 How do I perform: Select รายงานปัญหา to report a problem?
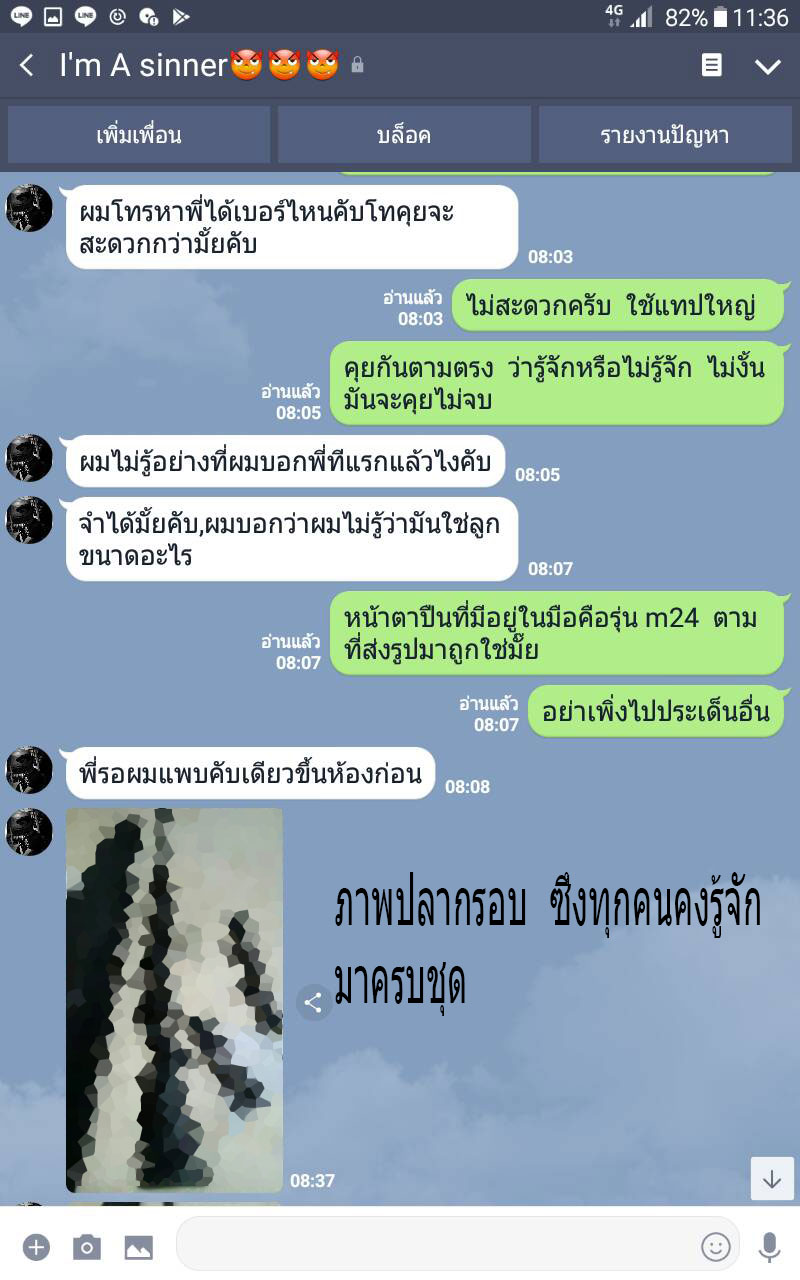pyautogui.click(x=665, y=135)
